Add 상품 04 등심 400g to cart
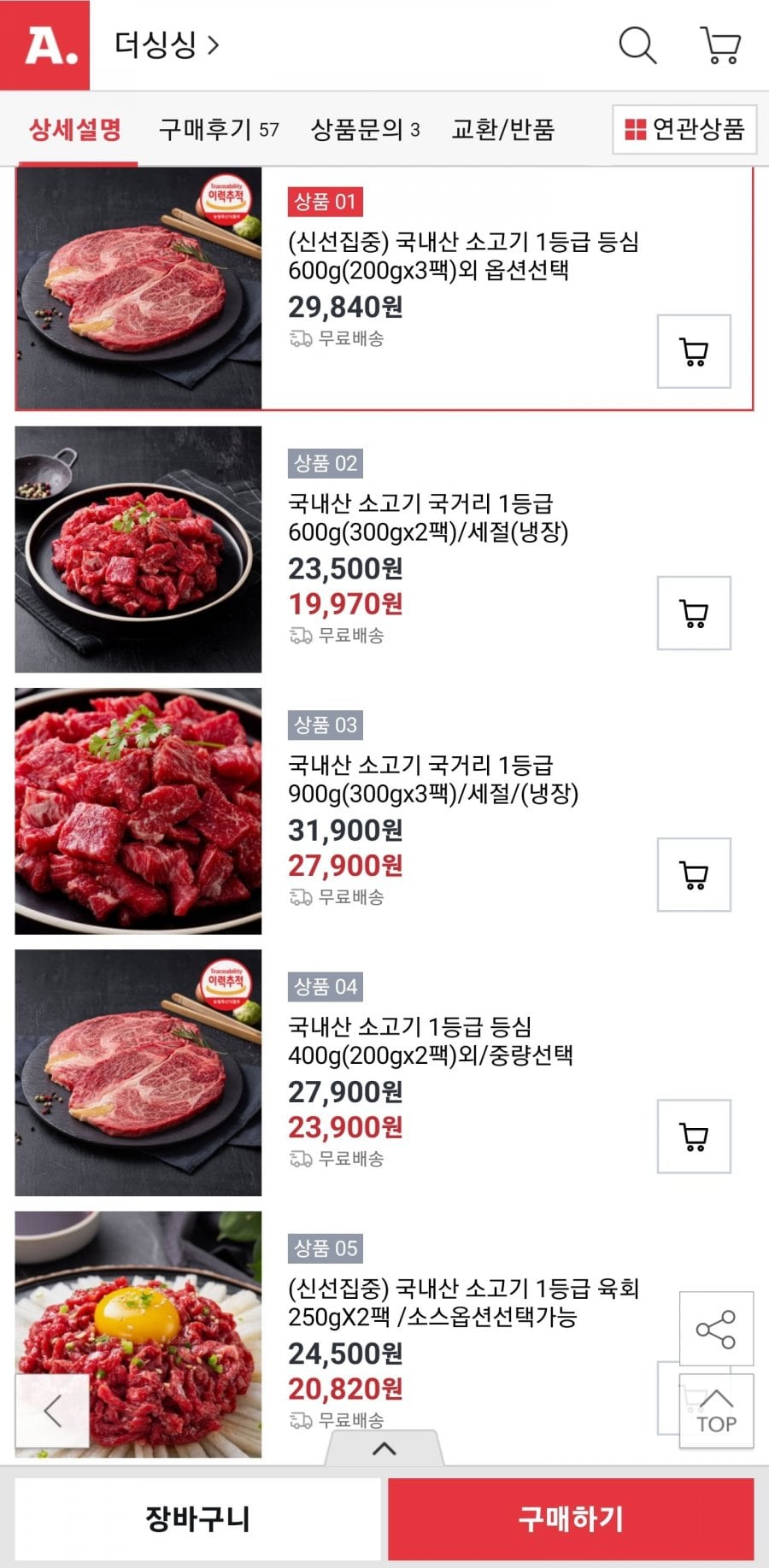The image size is (769, 1568). 694,1136
